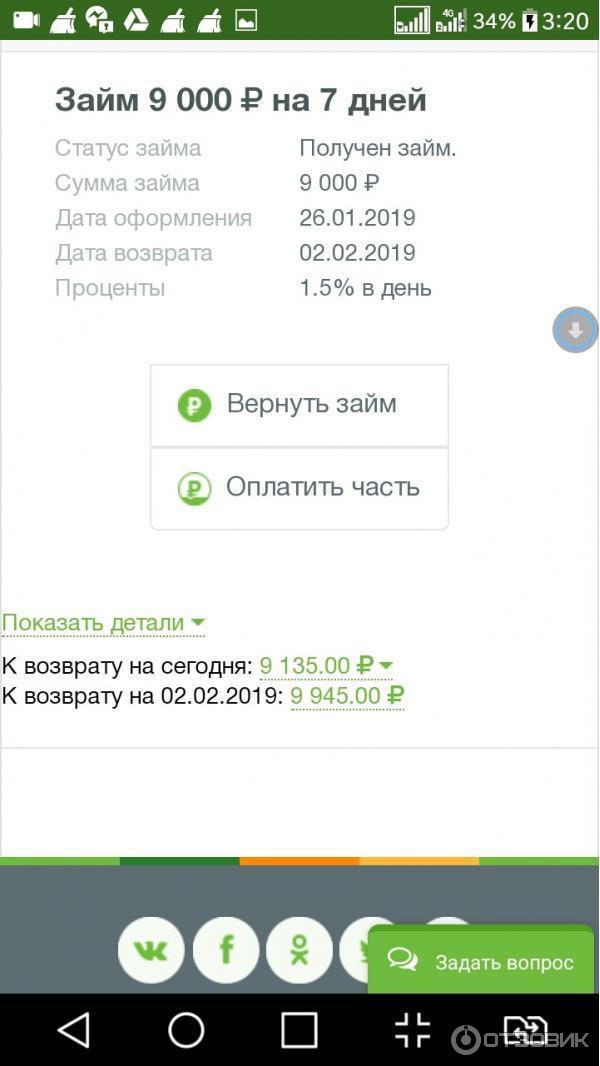Tap the Вернуть займ button
600x1066 pixels.
click(x=299, y=405)
